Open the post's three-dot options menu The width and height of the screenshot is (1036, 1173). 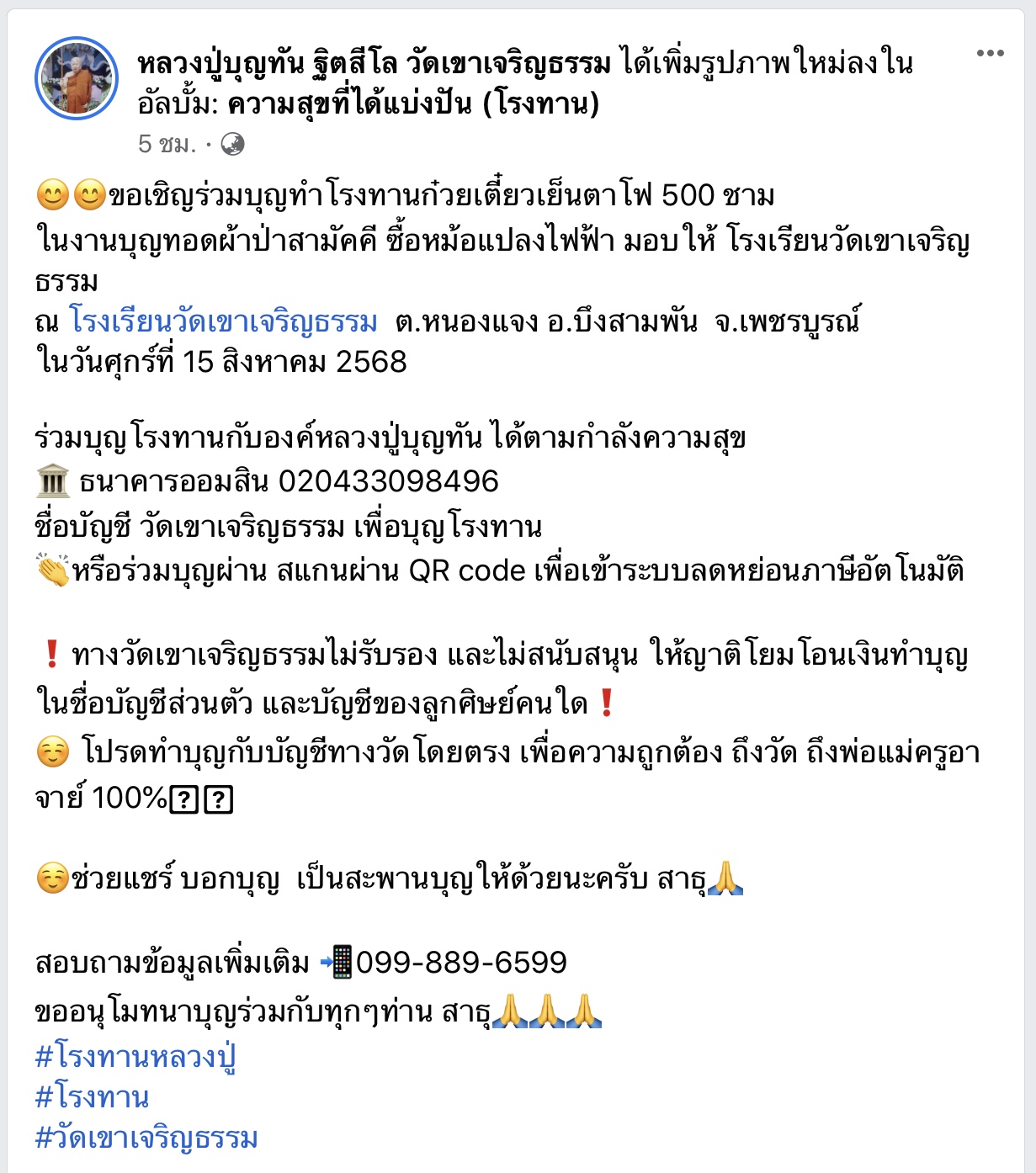(990, 54)
